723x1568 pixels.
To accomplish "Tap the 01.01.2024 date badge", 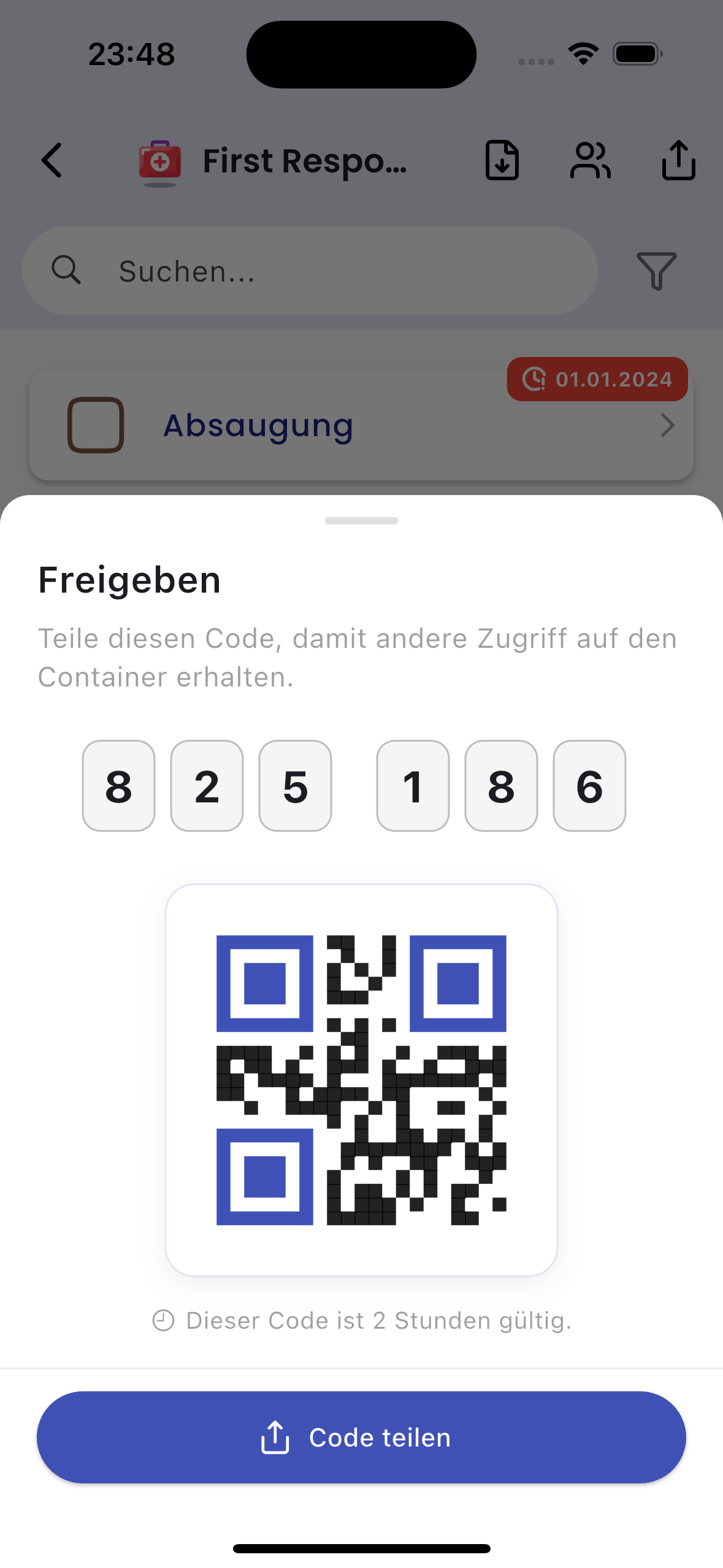I will (x=598, y=379).
